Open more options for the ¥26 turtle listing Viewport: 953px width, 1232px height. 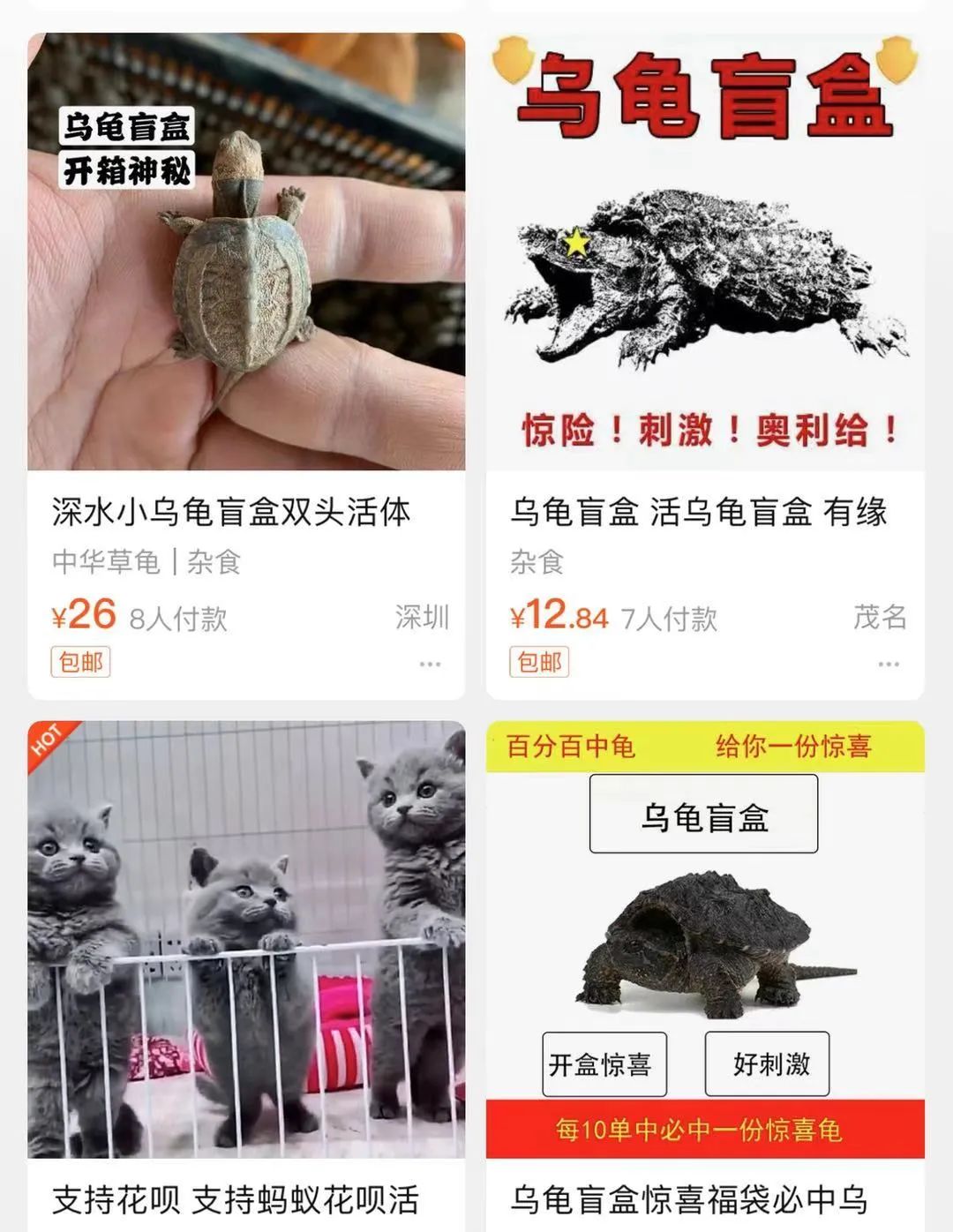tap(430, 664)
